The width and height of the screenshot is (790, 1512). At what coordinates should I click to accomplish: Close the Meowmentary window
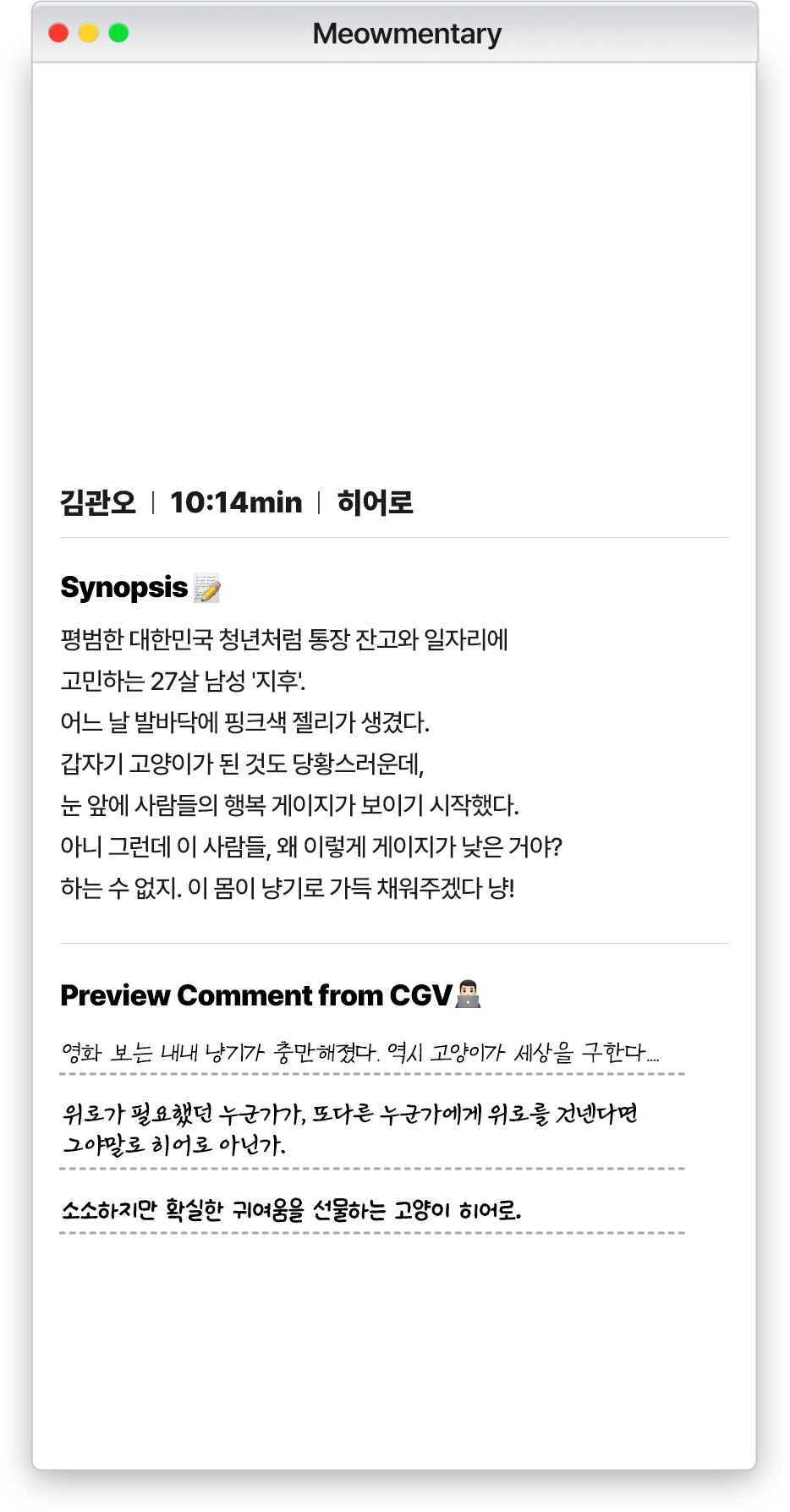pos(58,33)
